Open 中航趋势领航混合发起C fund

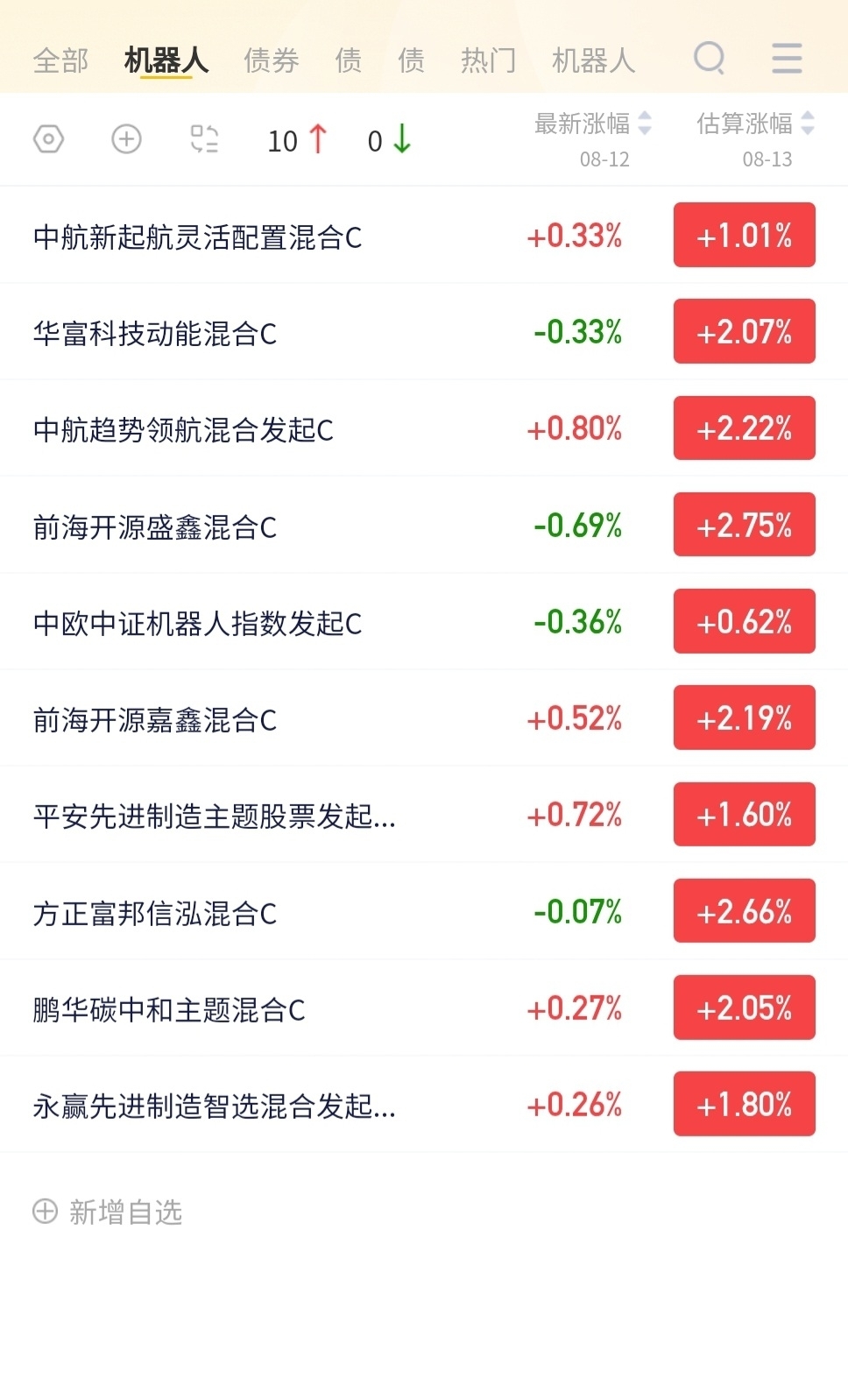point(424,428)
